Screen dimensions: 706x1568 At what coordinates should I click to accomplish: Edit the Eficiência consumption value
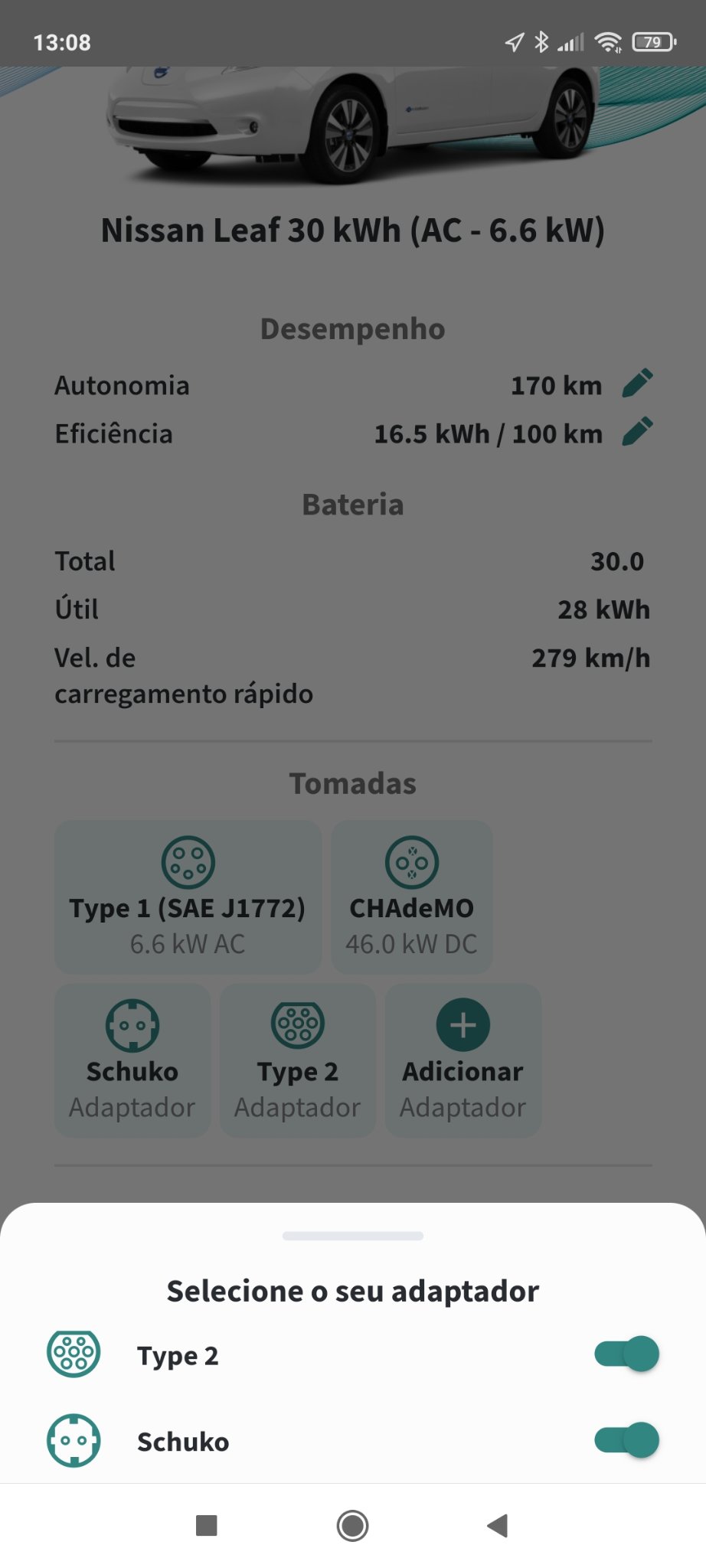[x=637, y=432]
